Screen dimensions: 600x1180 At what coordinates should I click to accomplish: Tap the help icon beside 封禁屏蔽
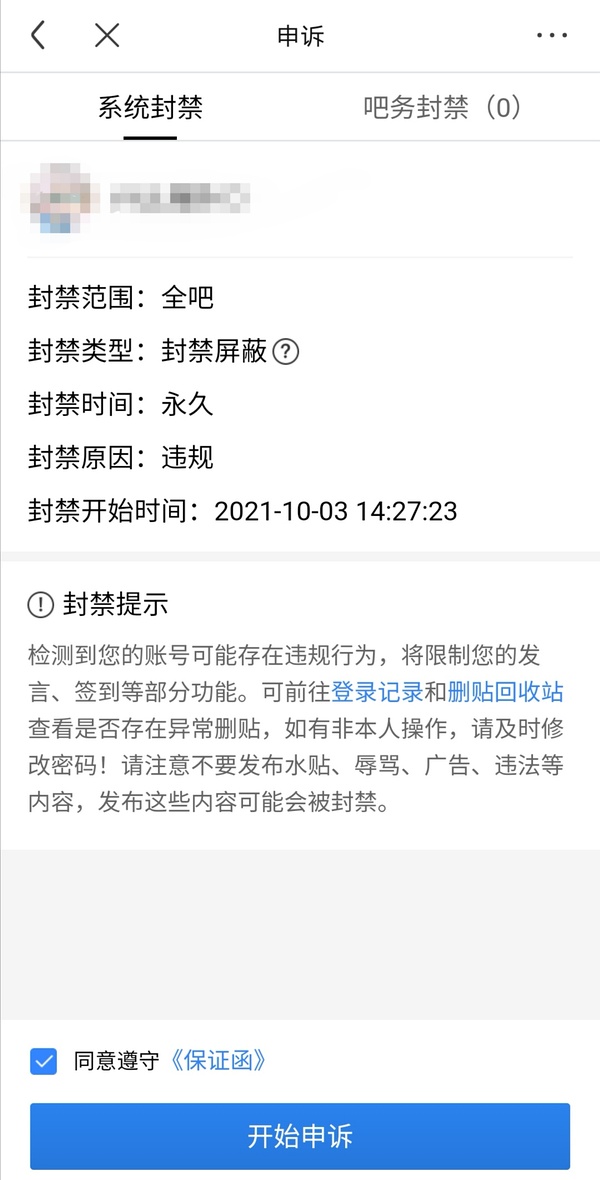pyautogui.click(x=286, y=352)
